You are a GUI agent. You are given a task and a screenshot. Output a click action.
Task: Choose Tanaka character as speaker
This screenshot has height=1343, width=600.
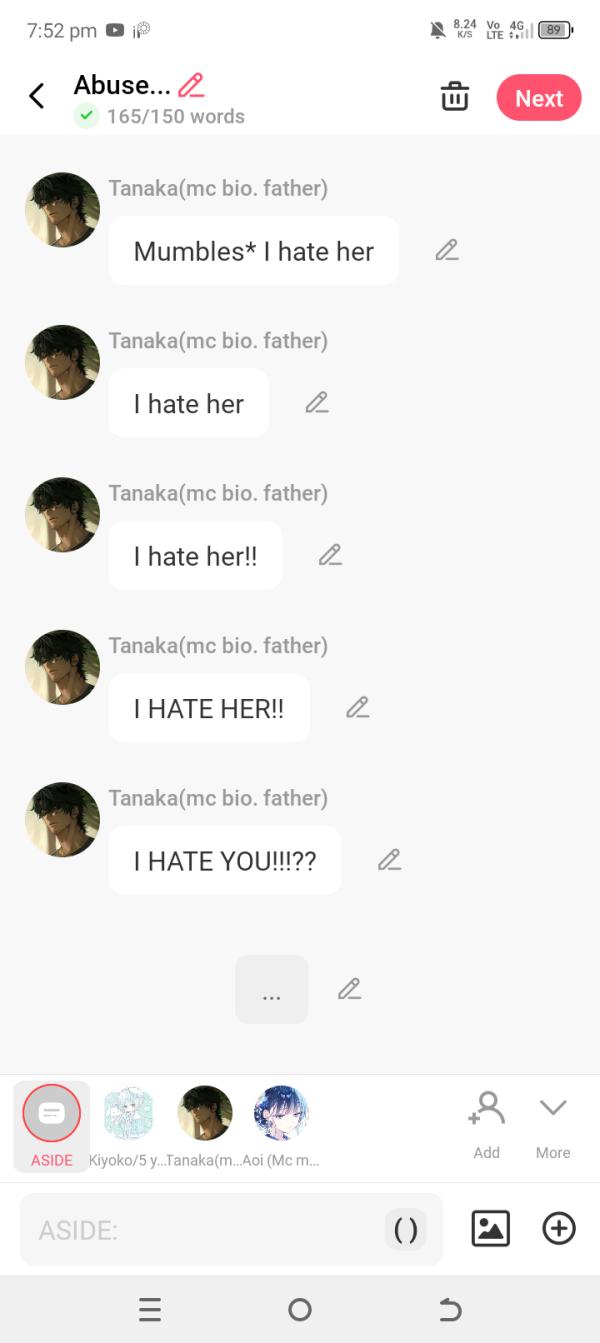coord(205,1114)
